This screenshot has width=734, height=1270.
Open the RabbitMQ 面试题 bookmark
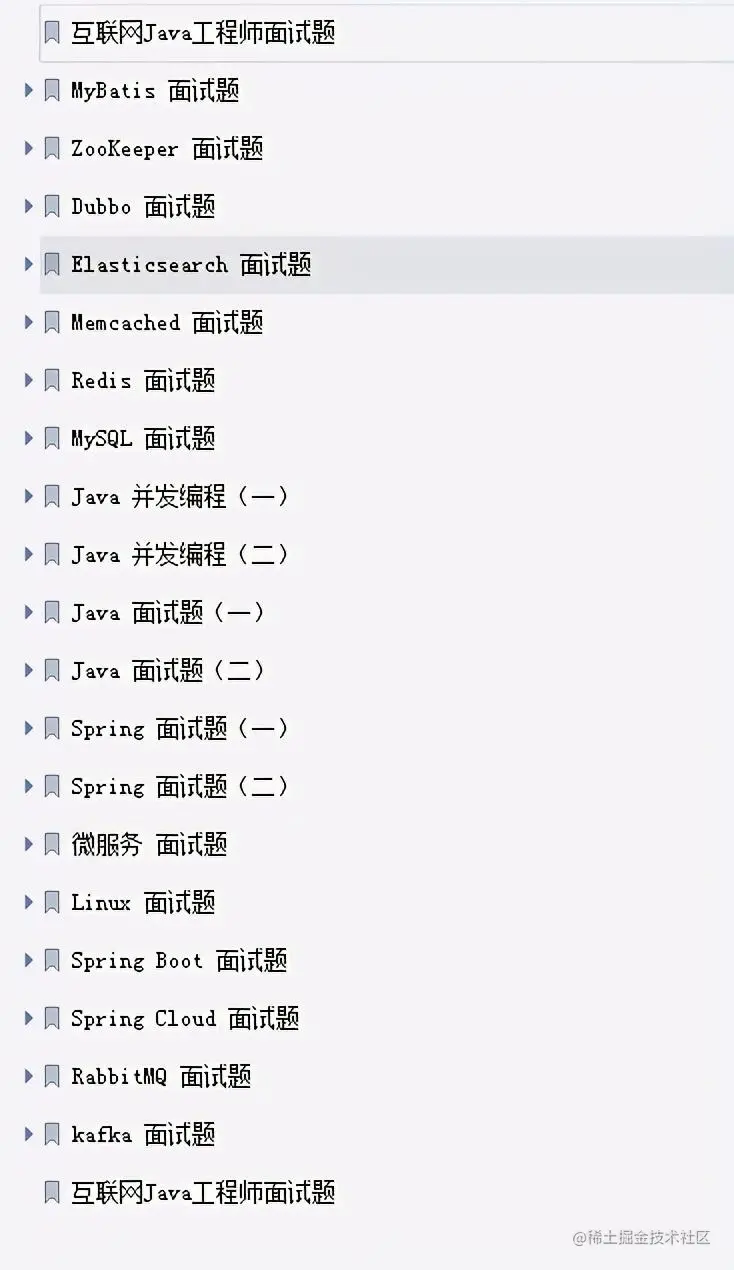pyautogui.click(x=161, y=1077)
